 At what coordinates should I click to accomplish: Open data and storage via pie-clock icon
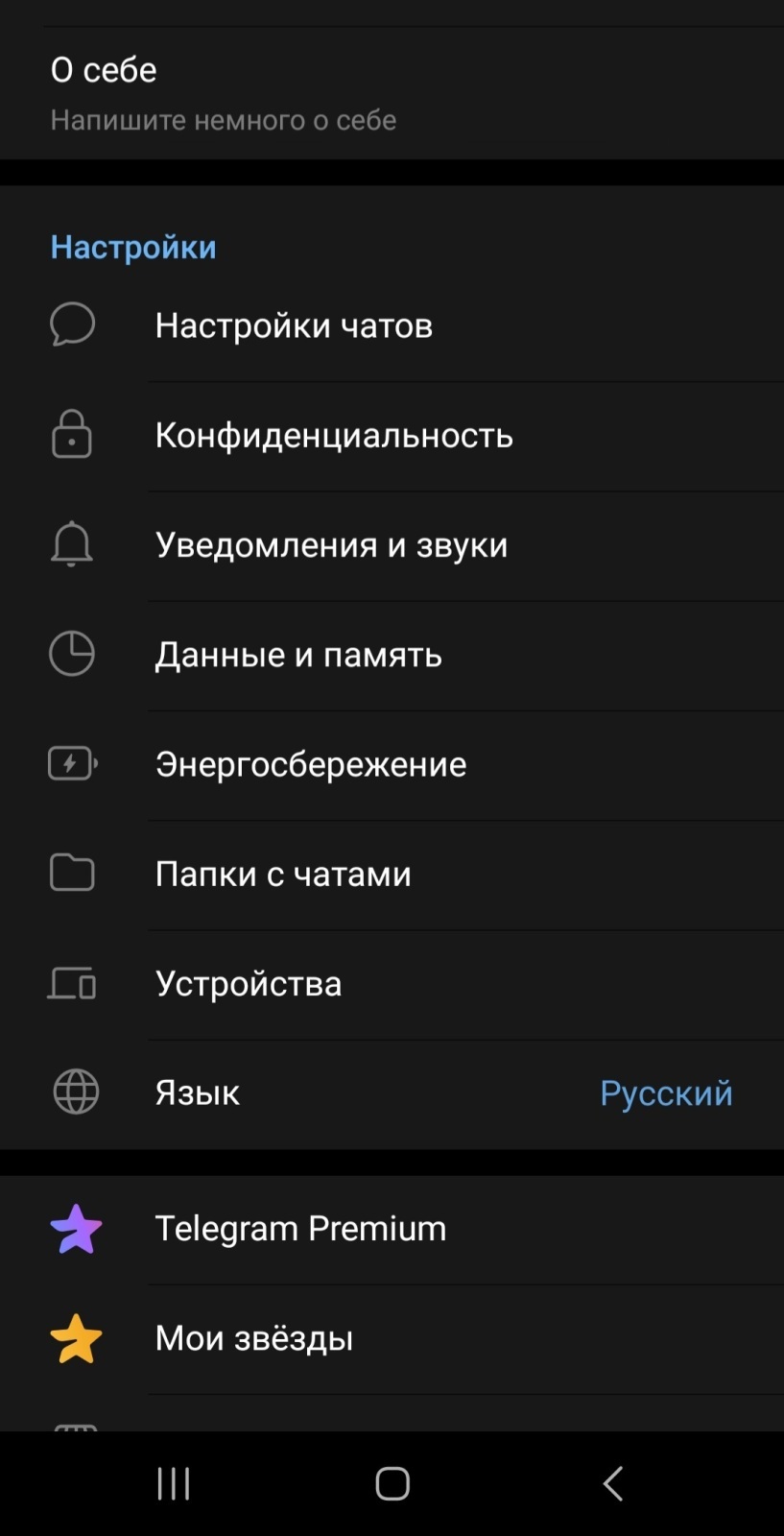(72, 654)
